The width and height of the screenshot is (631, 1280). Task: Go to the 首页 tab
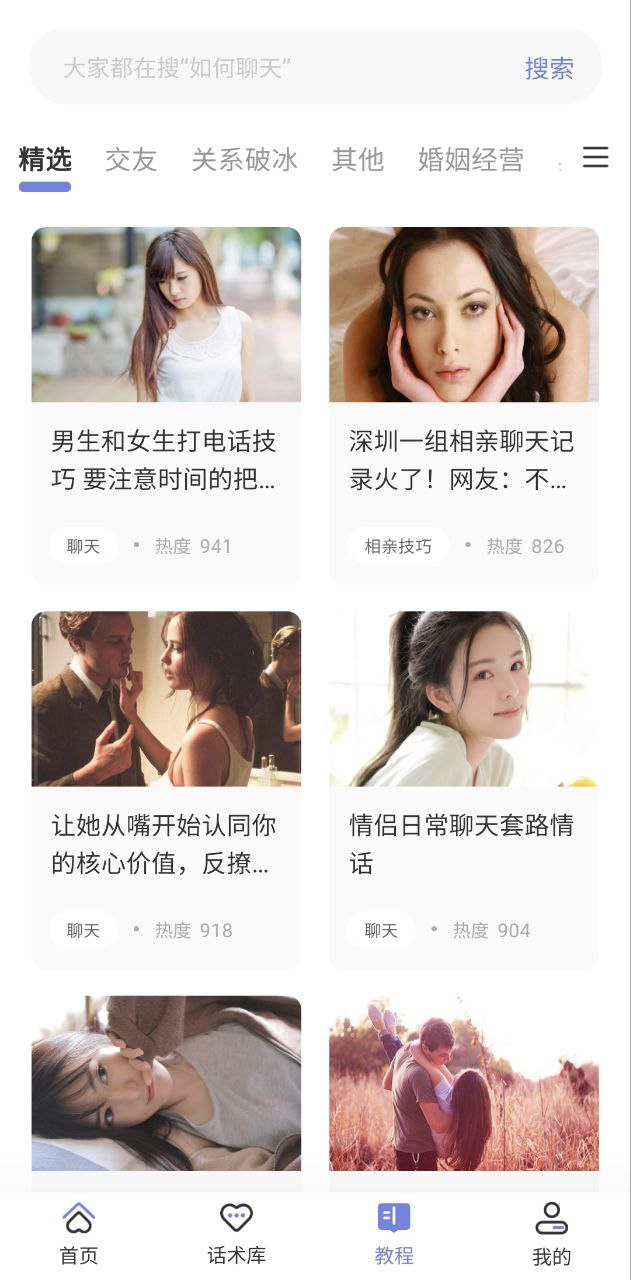coord(79,1234)
